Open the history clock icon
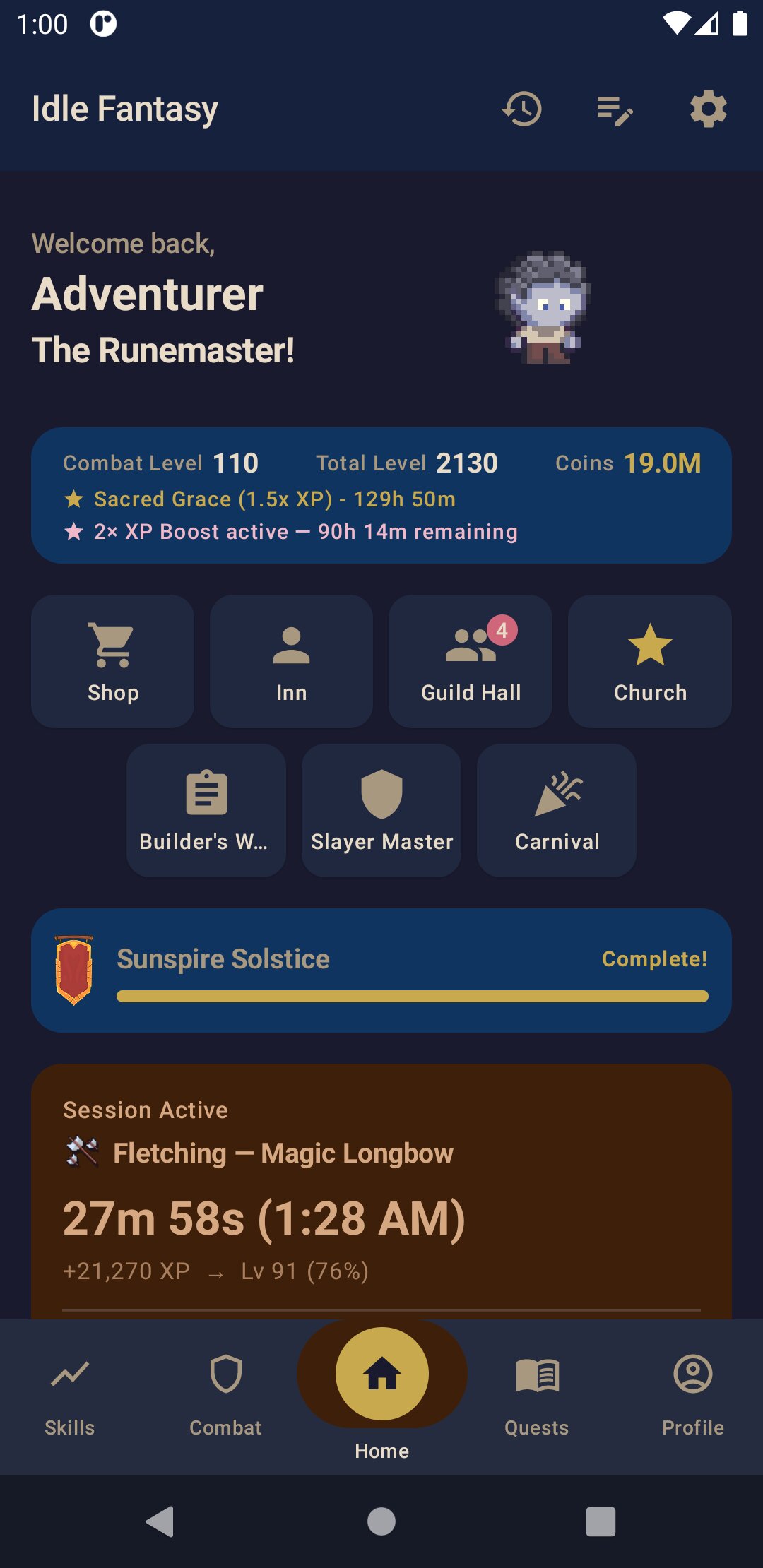Viewport: 763px width, 1568px height. [522, 109]
